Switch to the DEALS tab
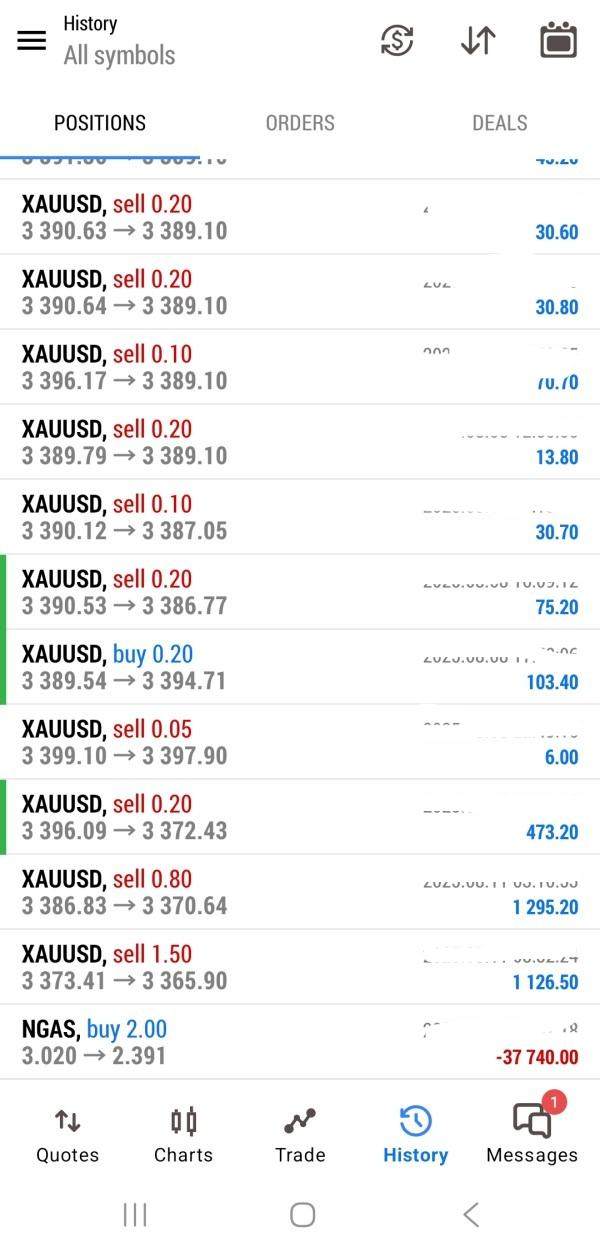This screenshot has width=600, height=1252. click(499, 123)
